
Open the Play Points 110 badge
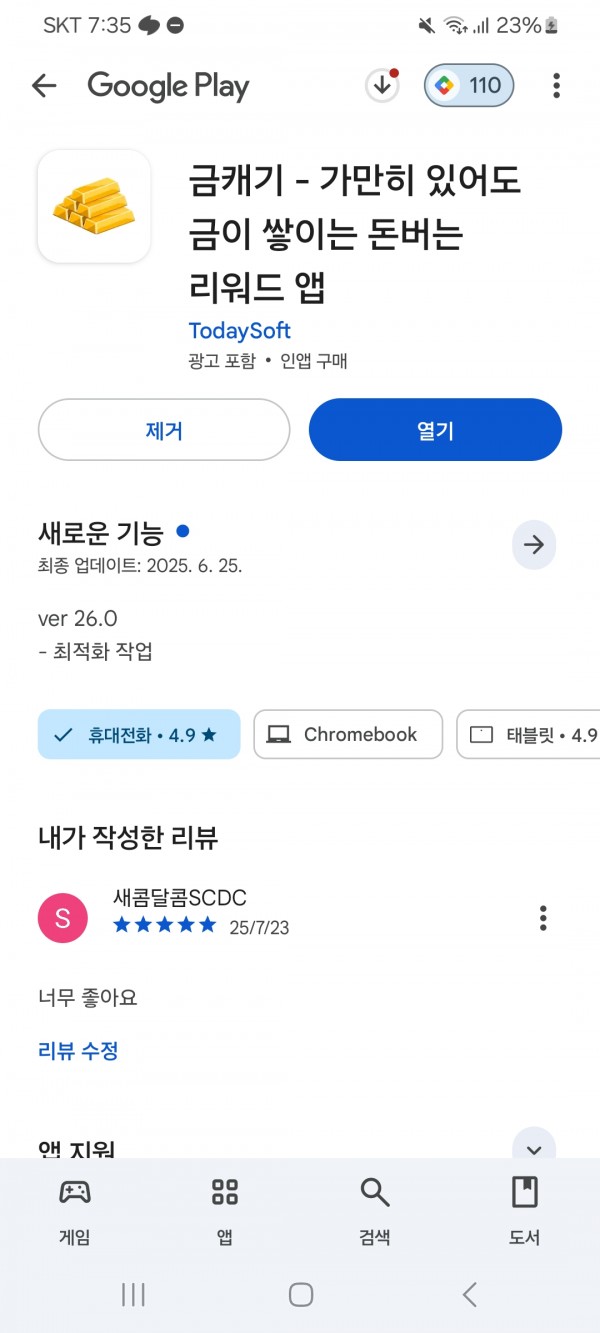pyautogui.click(x=469, y=86)
